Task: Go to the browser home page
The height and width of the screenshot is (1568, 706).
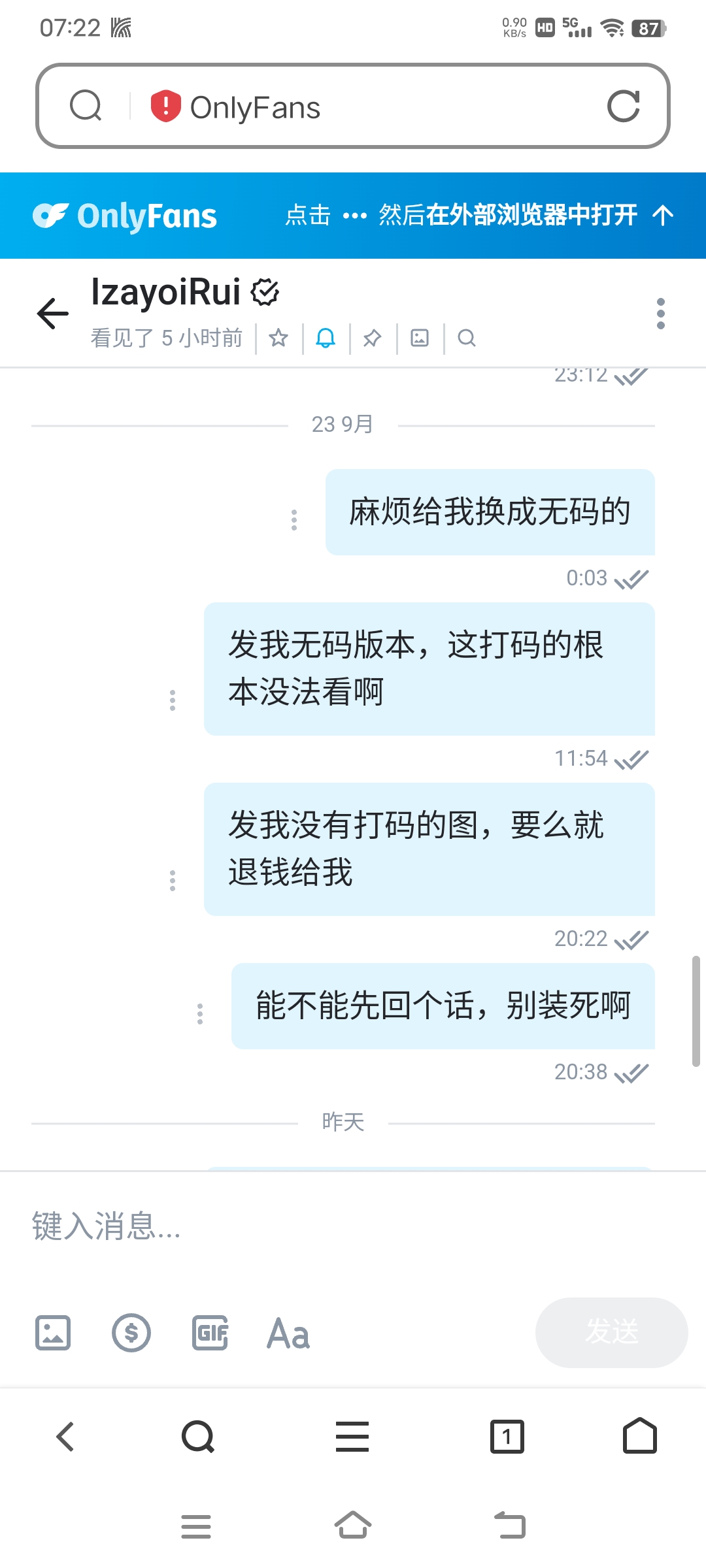Action: click(x=639, y=1436)
